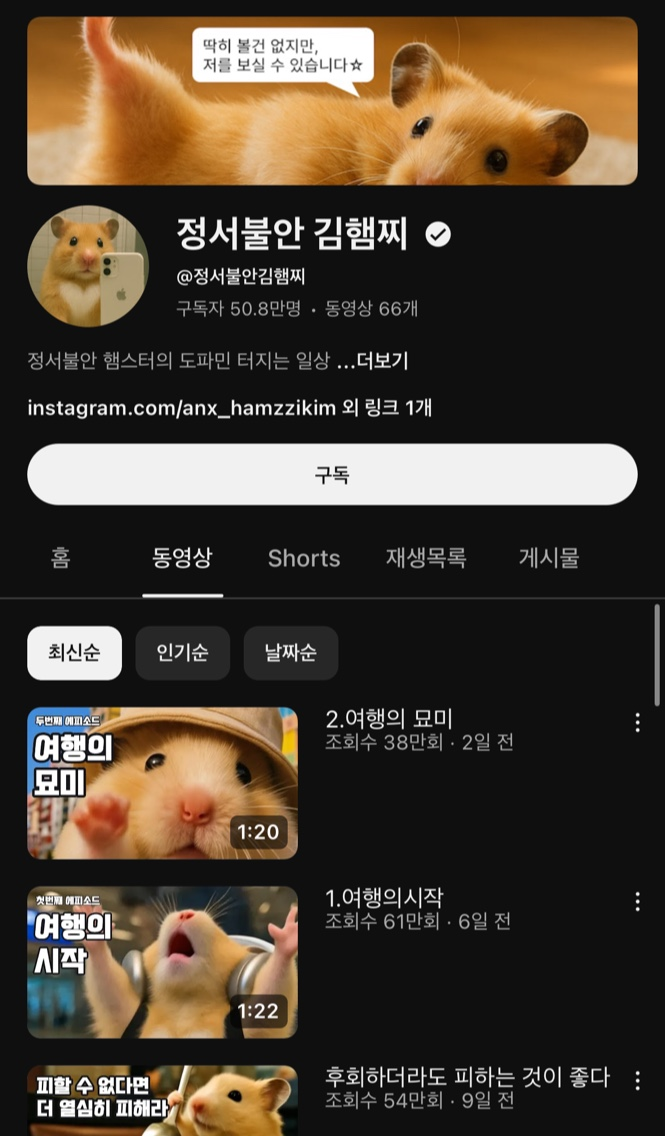Play the video 2.여행의 묘미
Image resolution: width=665 pixels, height=1136 pixels.
point(162,783)
